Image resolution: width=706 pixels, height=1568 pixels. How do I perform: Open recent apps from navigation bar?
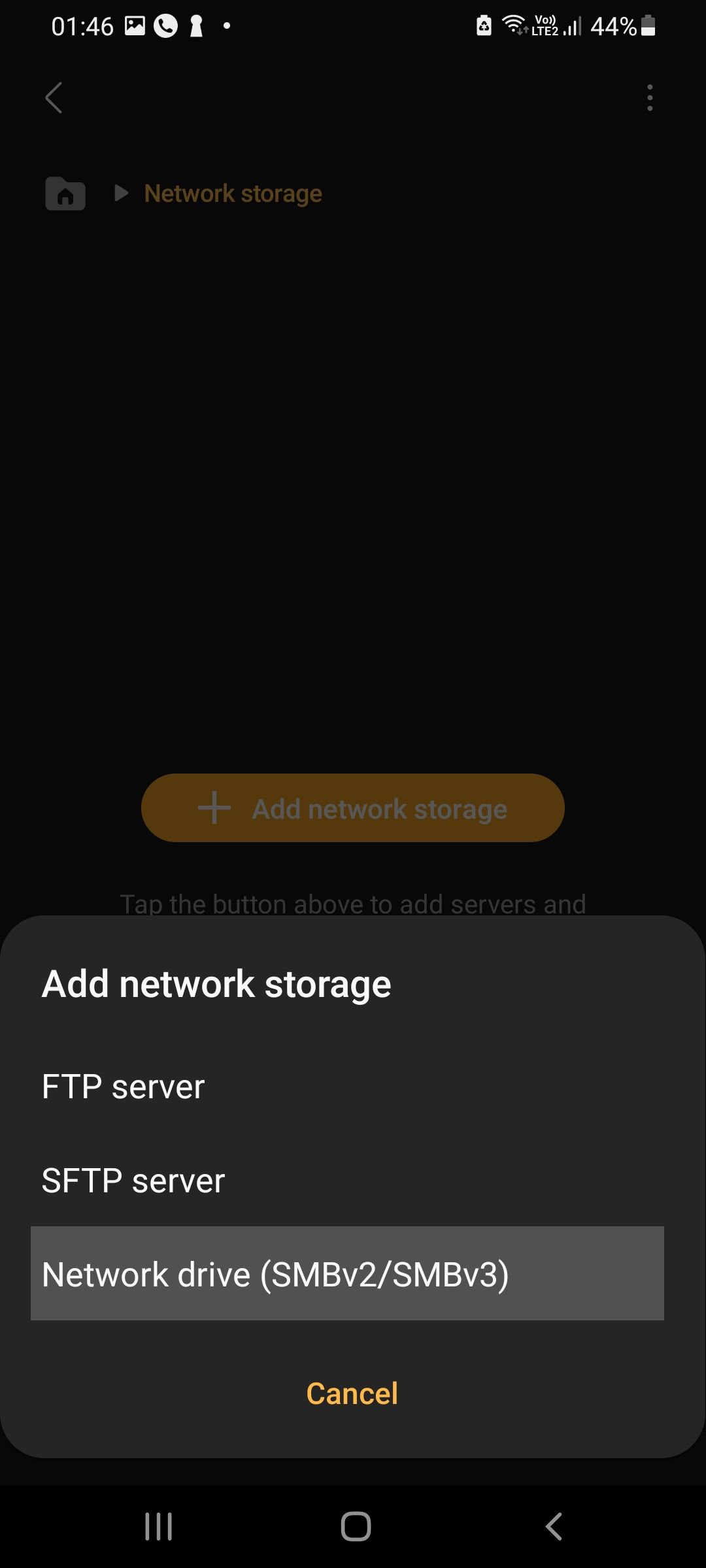coord(158,1527)
